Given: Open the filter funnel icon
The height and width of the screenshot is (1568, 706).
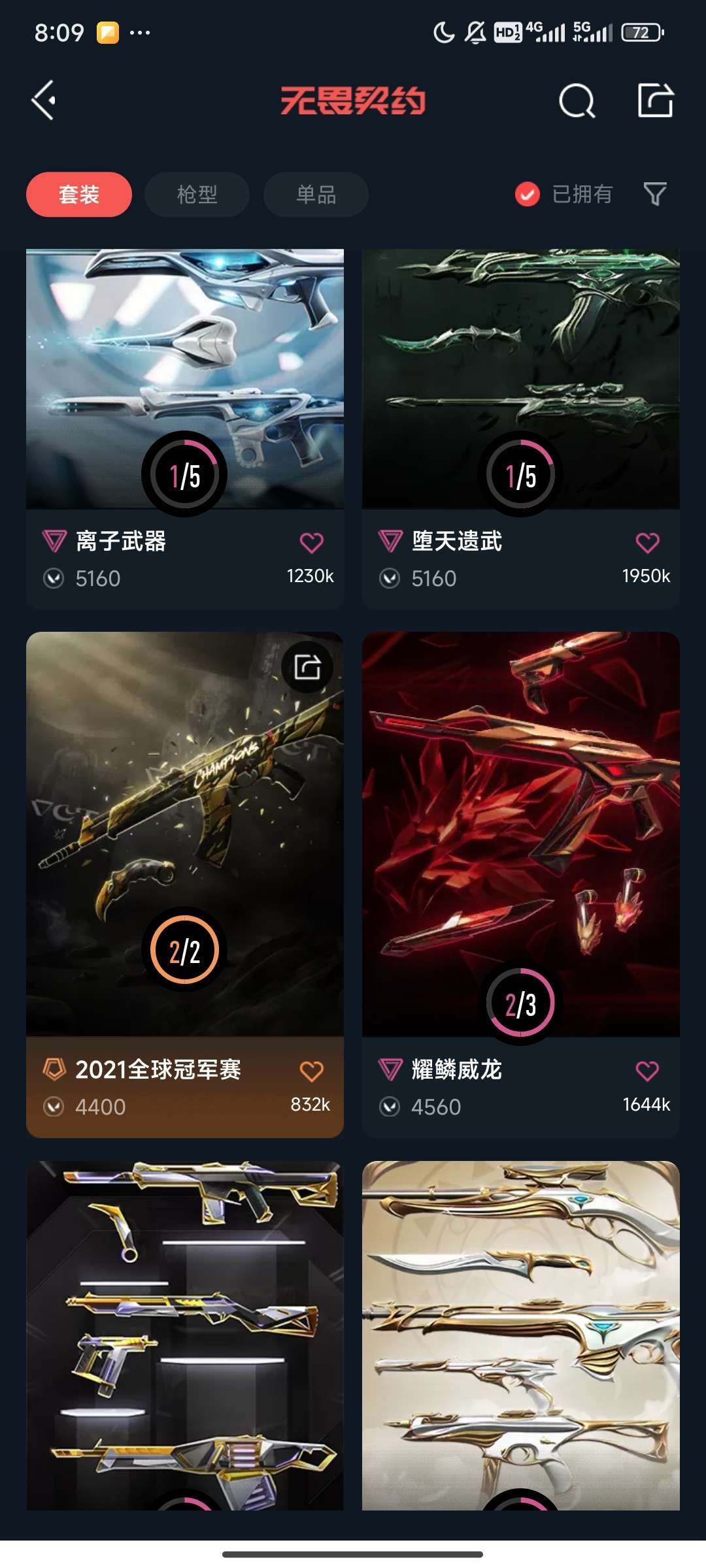Looking at the screenshot, I should (x=655, y=194).
